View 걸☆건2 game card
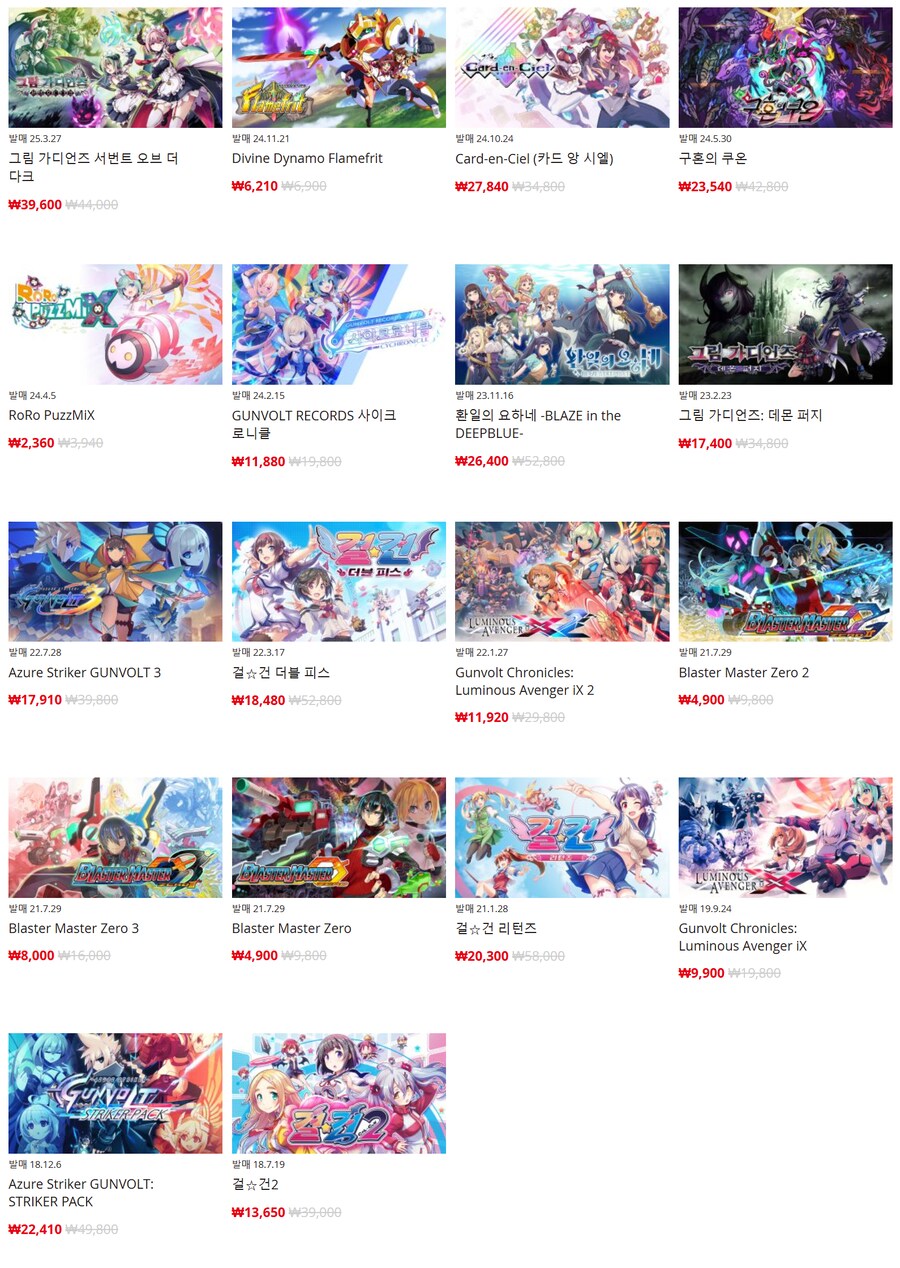This screenshot has width=900, height=1268. (338, 1093)
